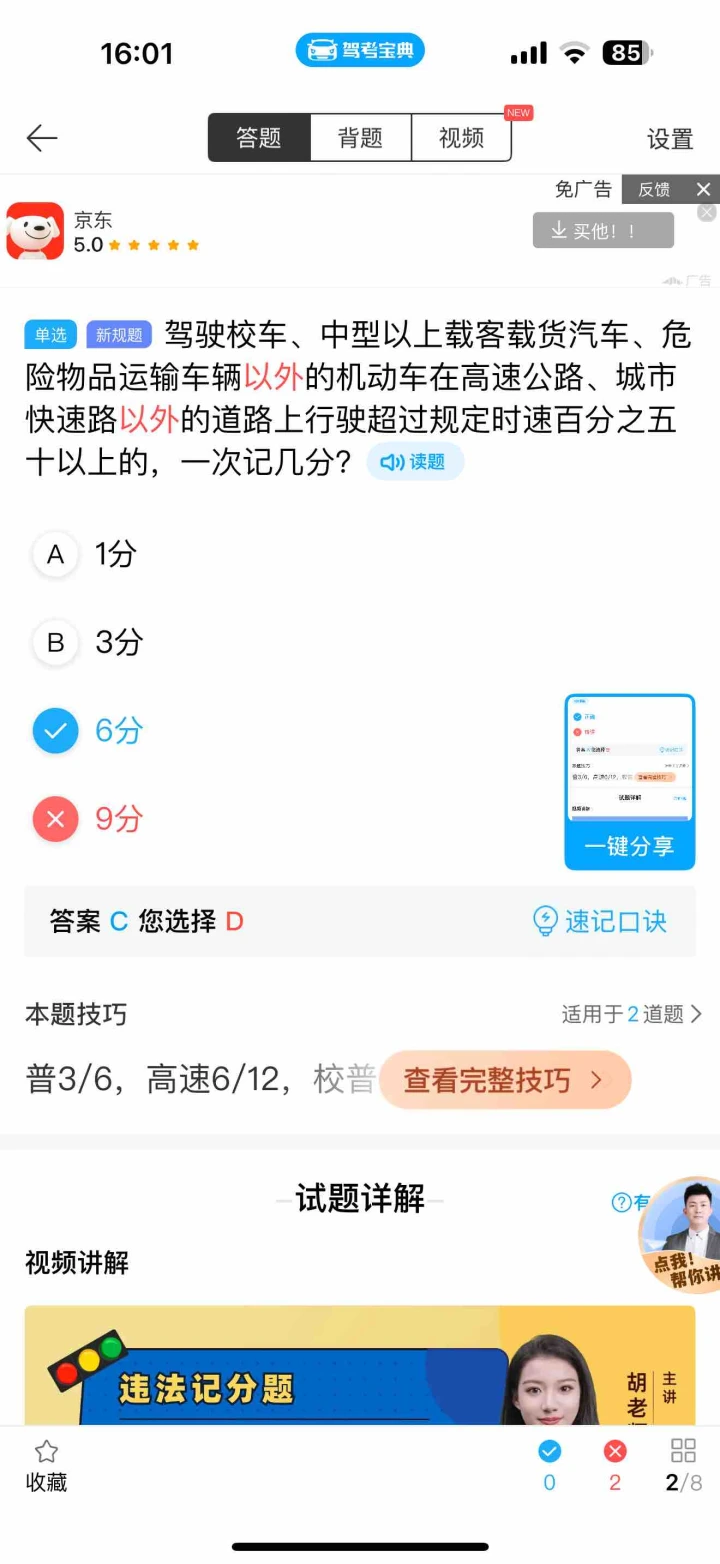Tap 查看完整技巧 button

(x=504, y=1080)
